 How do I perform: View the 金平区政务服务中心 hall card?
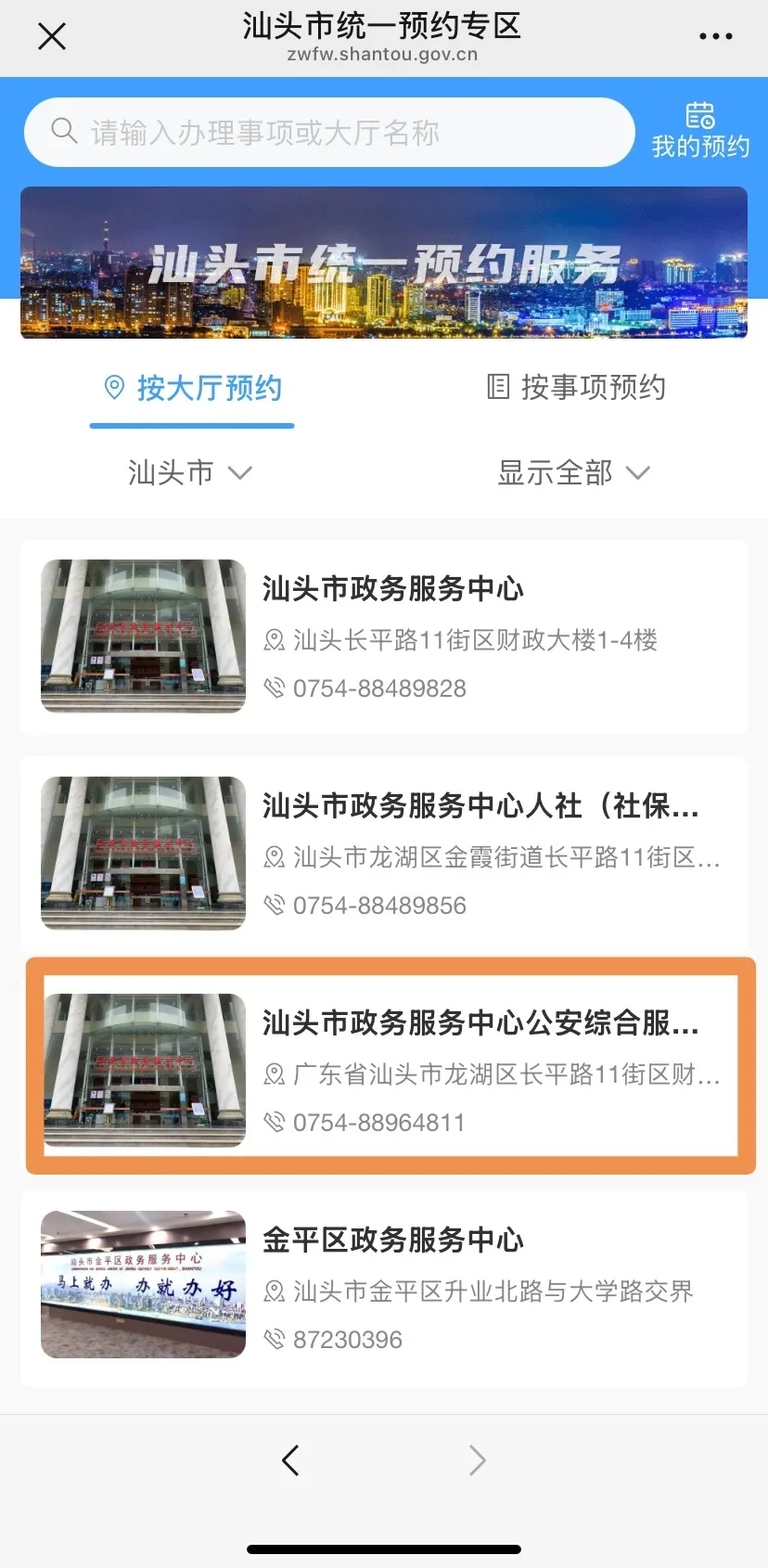(384, 1288)
